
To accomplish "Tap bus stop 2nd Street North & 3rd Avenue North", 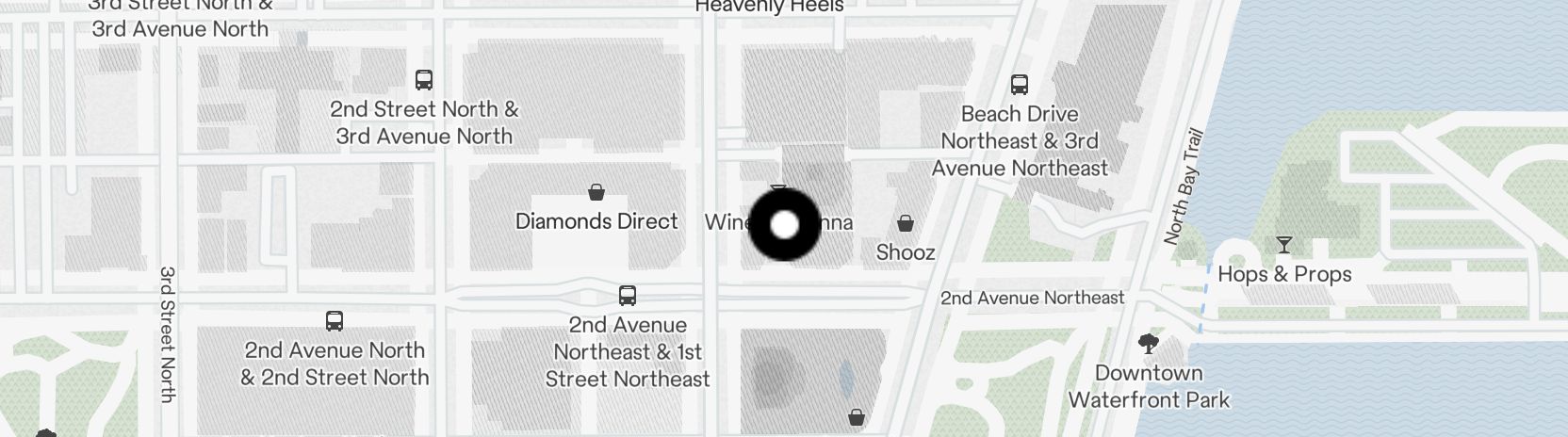I will (x=424, y=80).
